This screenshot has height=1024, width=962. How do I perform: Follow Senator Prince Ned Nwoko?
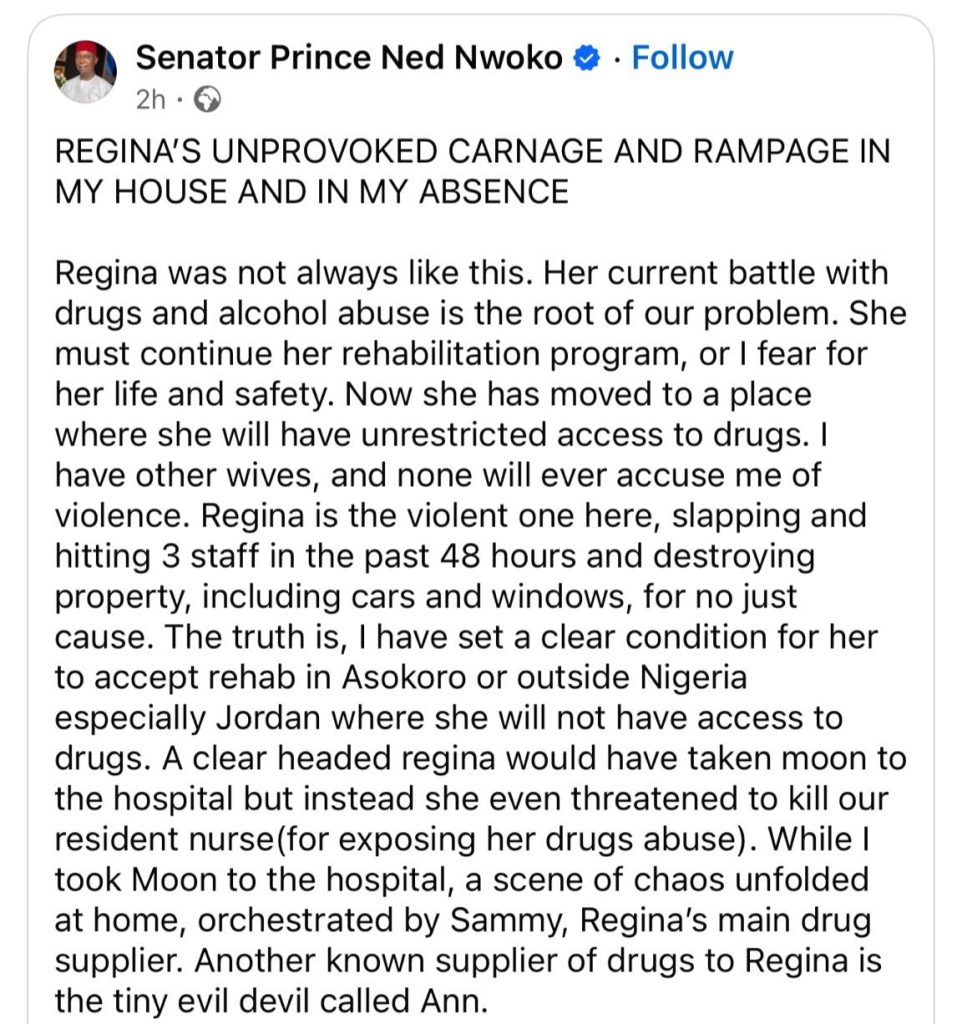682,58
